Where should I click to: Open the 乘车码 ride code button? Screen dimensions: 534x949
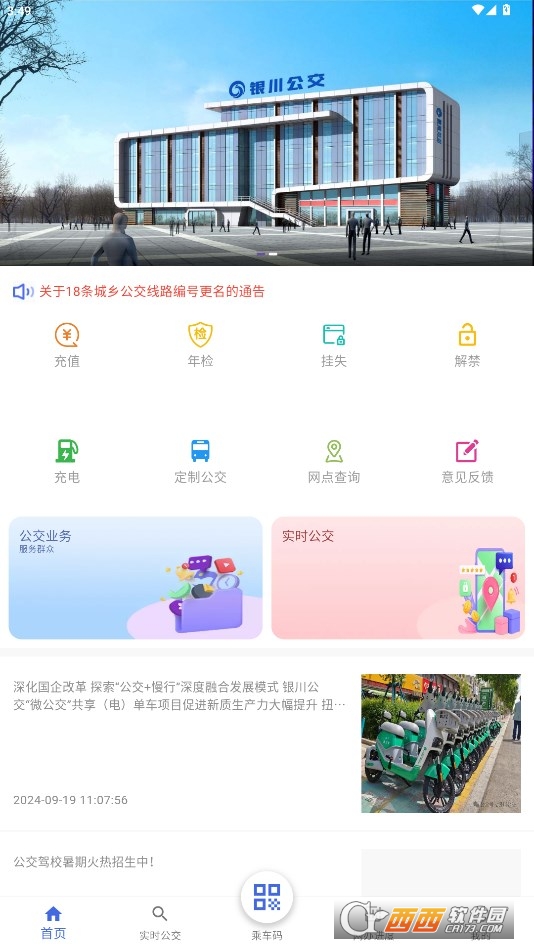[x=267, y=905]
